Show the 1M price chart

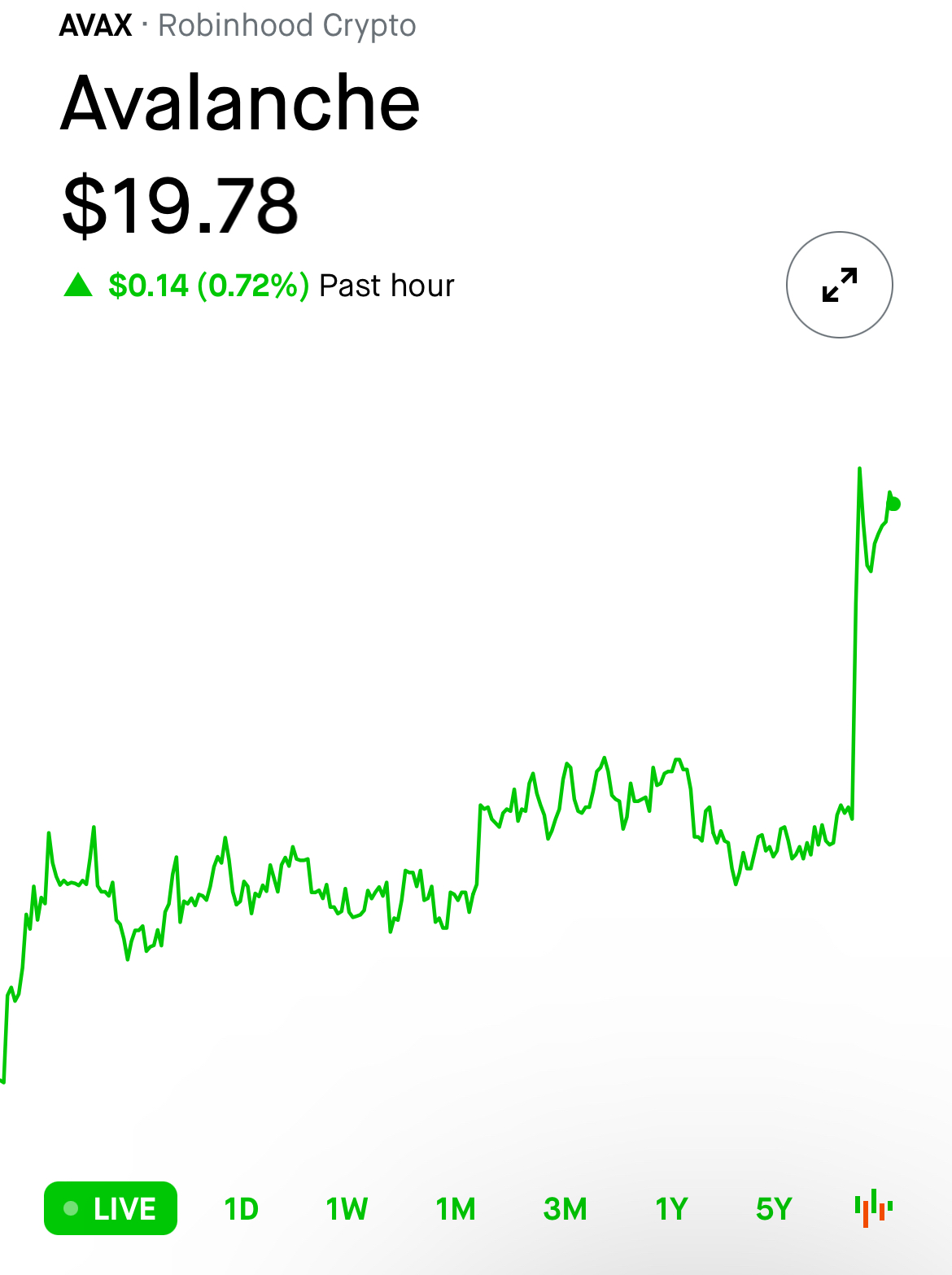point(456,1209)
